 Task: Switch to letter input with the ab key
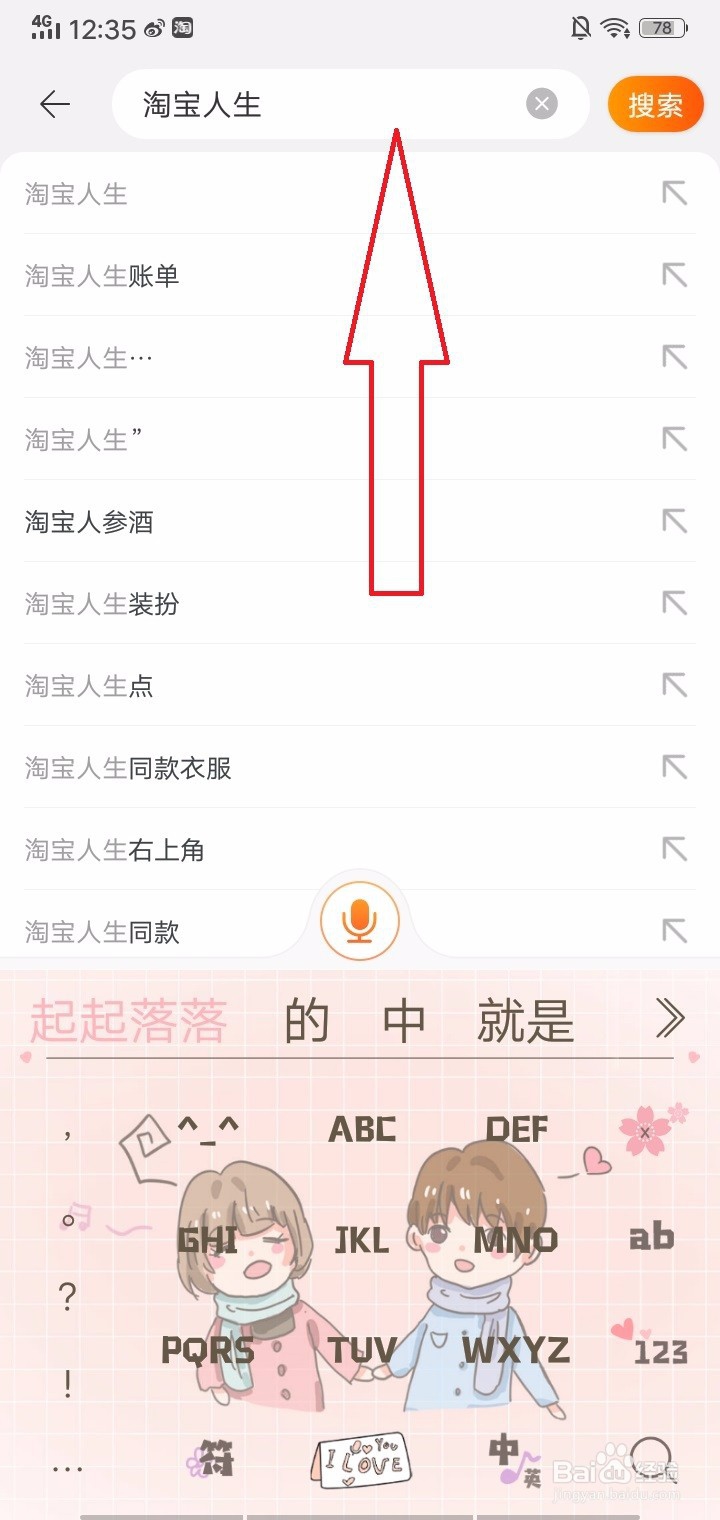tap(653, 1239)
